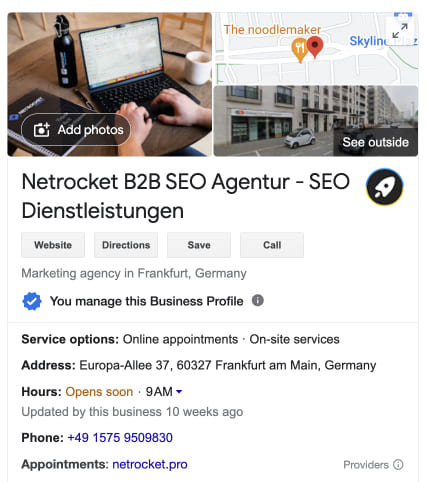427x482 pixels.
Task: Open the Providers info
Action: (x=373, y=465)
